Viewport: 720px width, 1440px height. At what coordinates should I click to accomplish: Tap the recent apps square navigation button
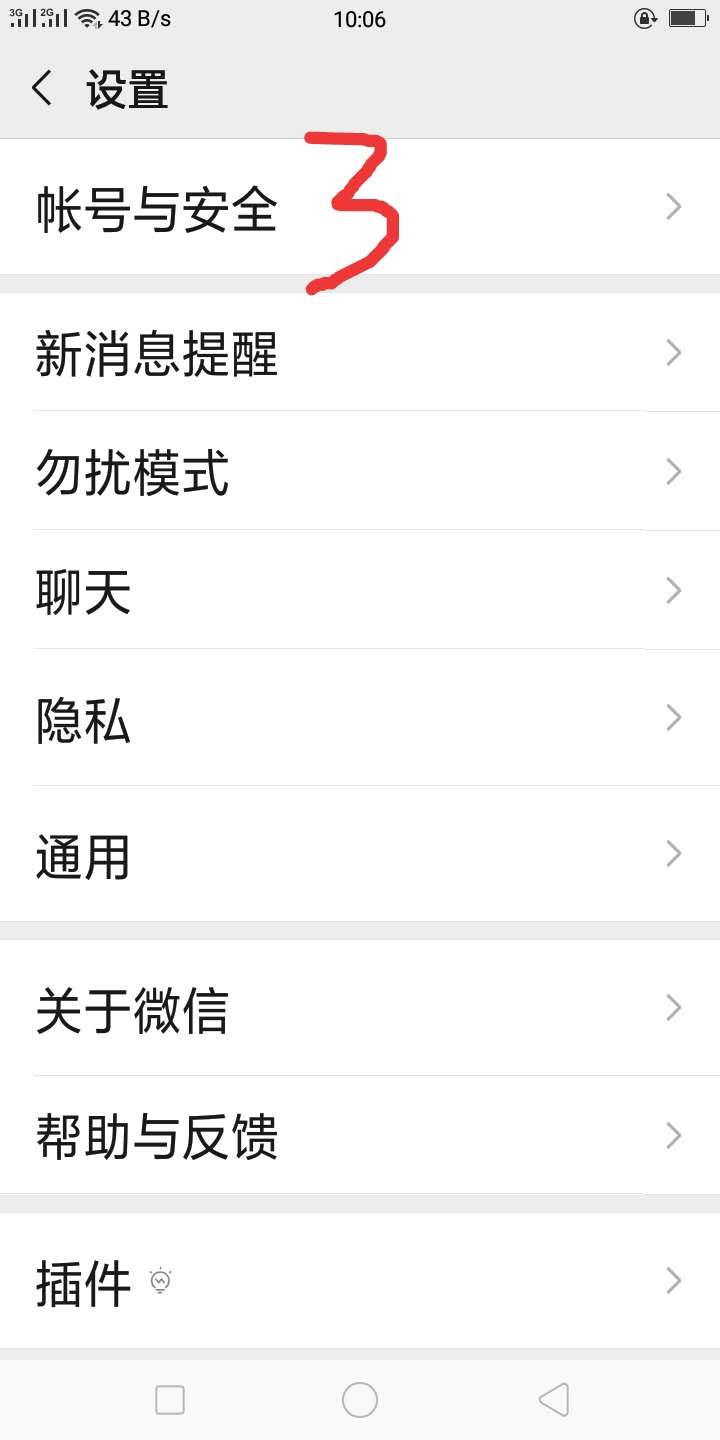point(170,1400)
